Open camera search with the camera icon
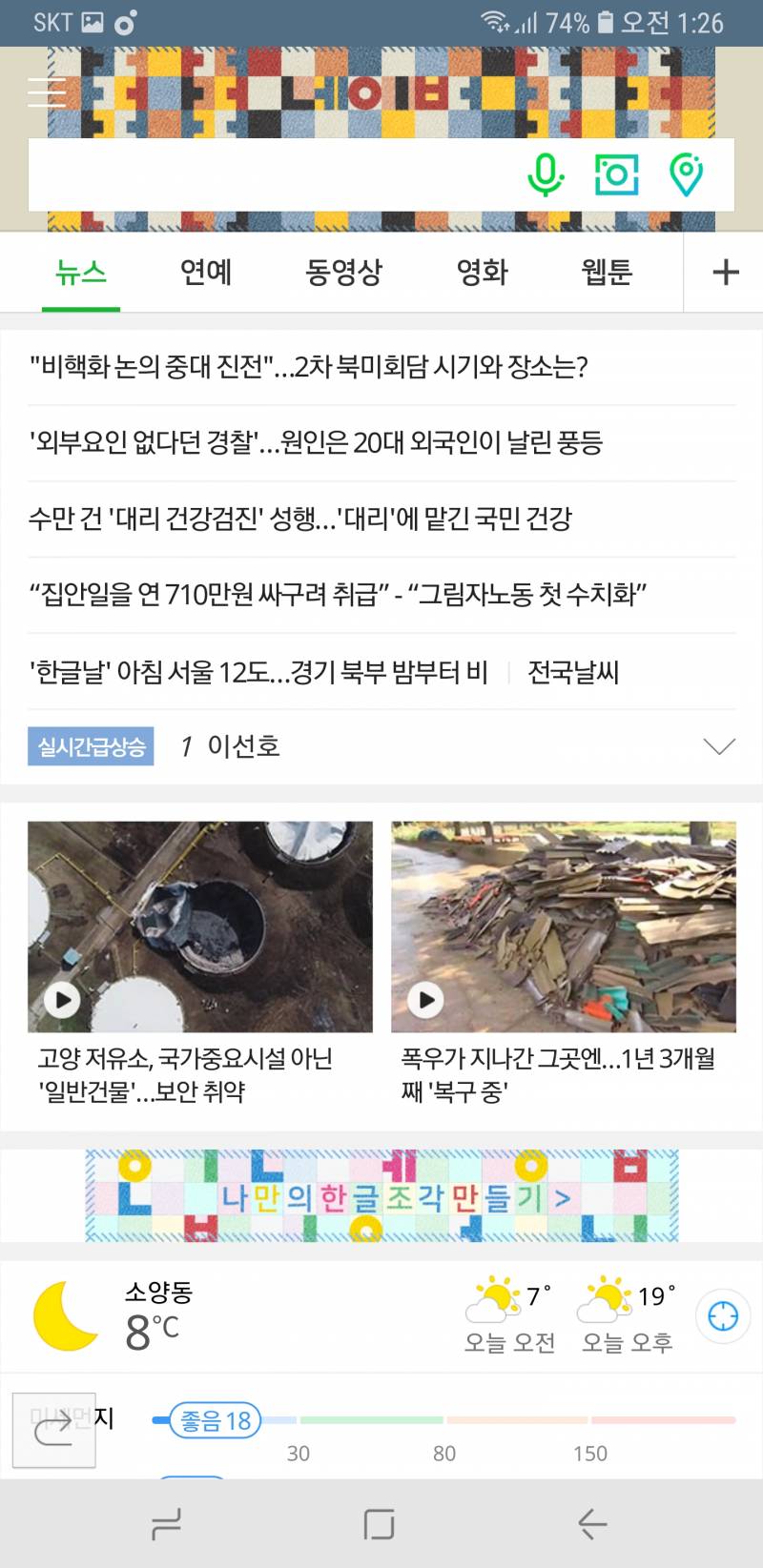The image size is (763, 1568). [x=615, y=174]
